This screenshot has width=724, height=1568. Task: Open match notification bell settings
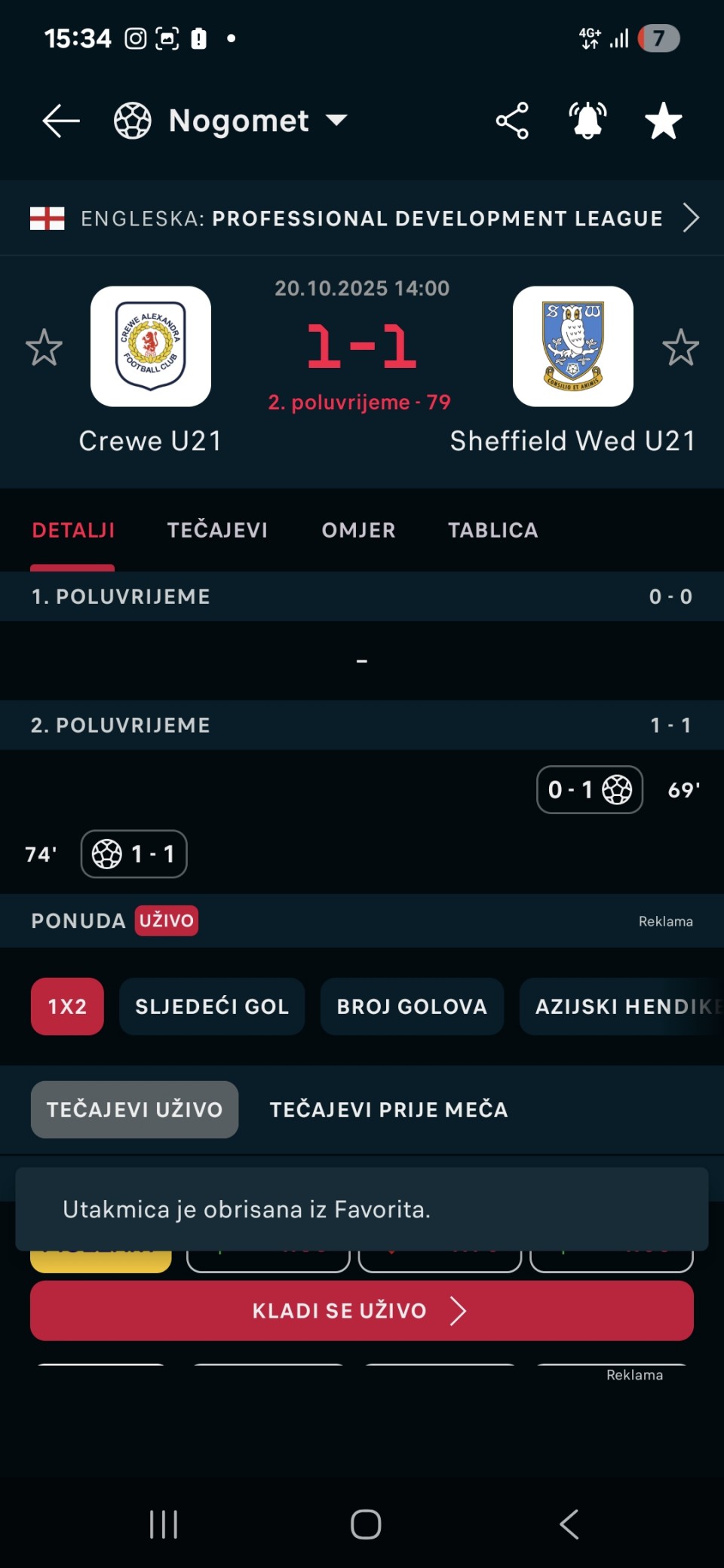pos(587,121)
